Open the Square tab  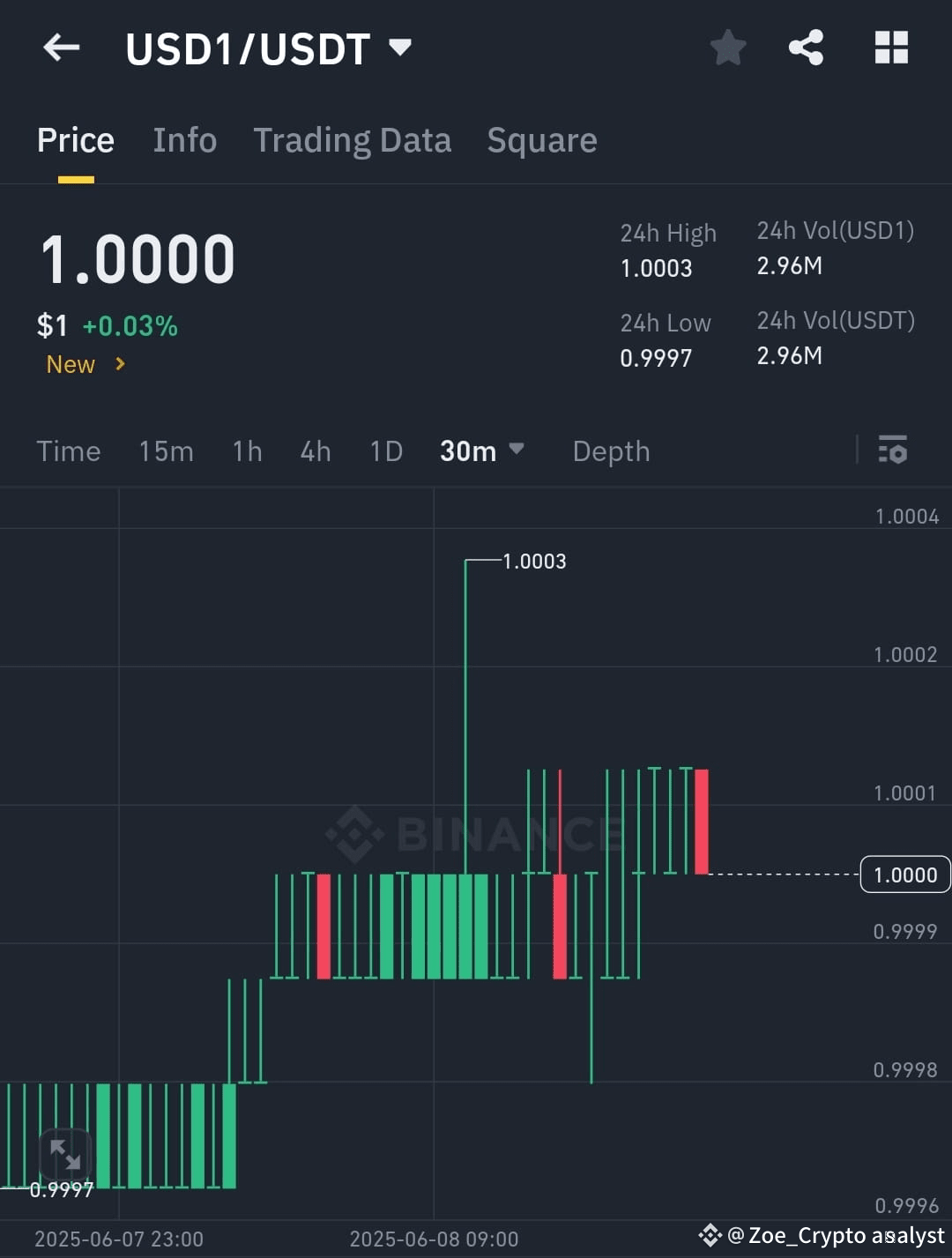click(541, 139)
